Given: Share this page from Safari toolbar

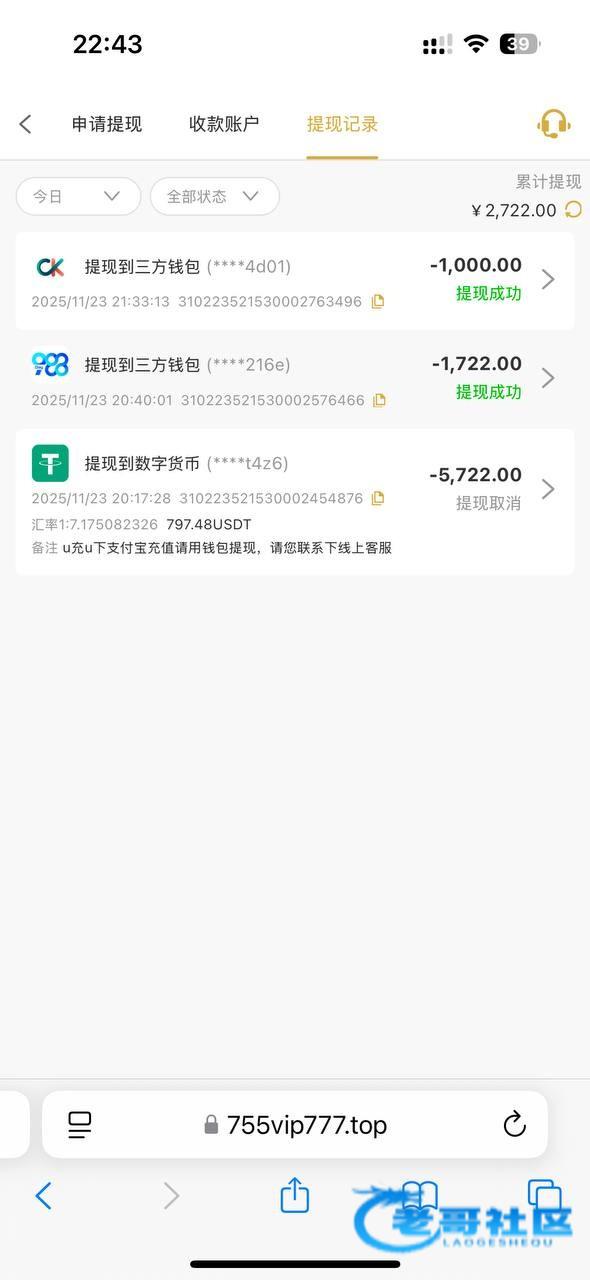Looking at the screenshot, I should [x=294, y=1194].
